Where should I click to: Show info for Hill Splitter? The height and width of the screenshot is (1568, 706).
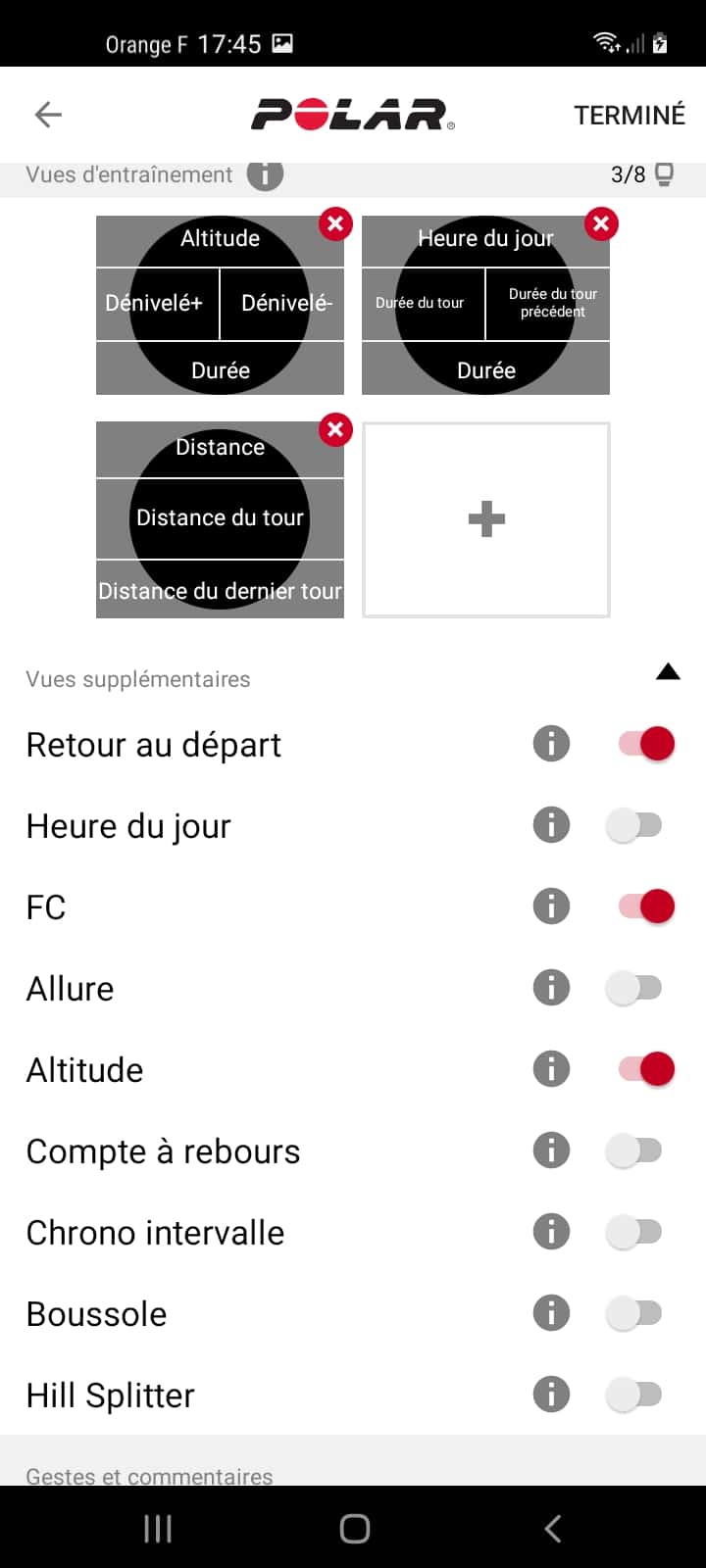pos(551,1394)
